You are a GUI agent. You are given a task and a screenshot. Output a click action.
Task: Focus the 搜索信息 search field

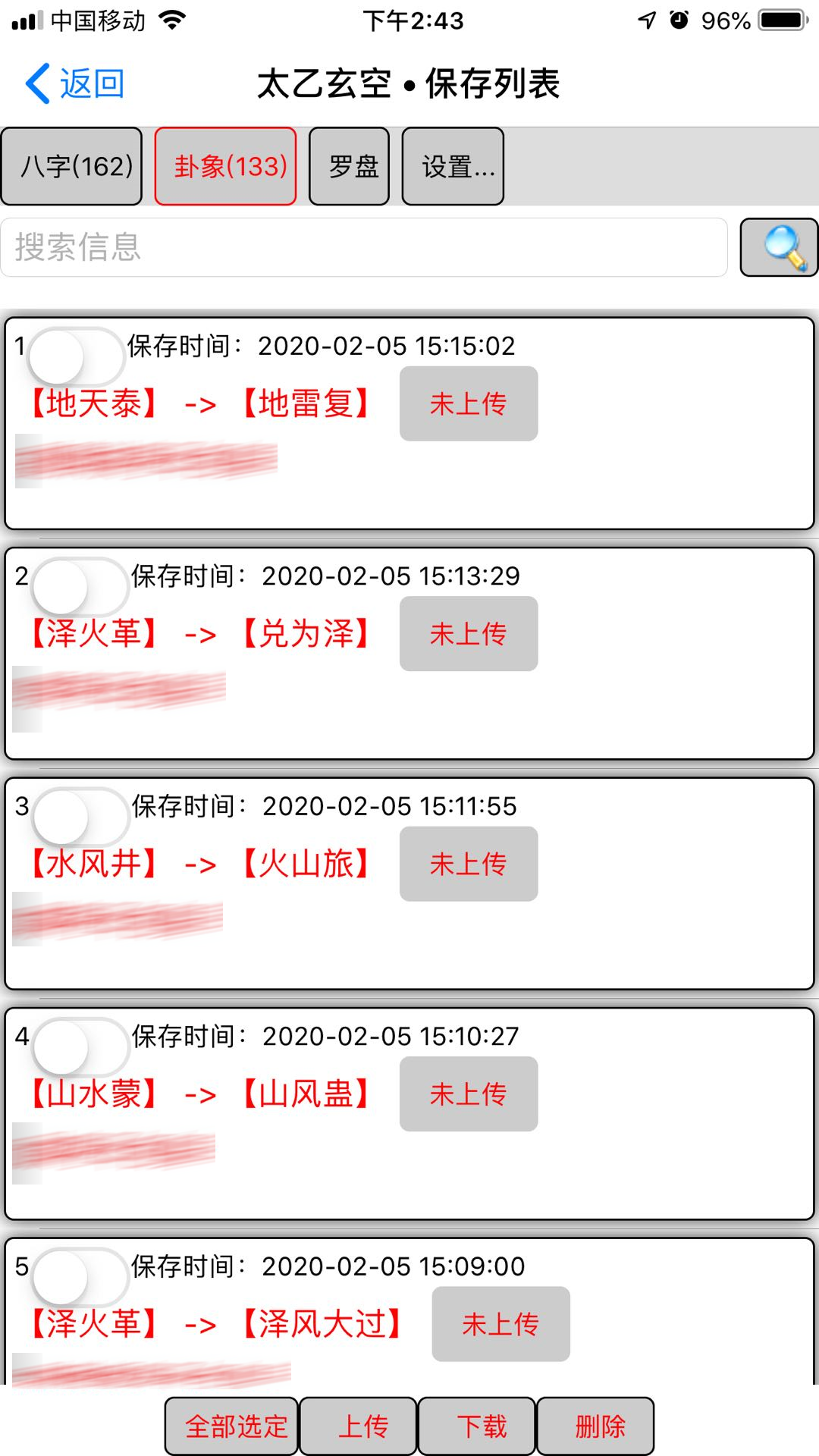pyautogui.click(x=364, y=247)
